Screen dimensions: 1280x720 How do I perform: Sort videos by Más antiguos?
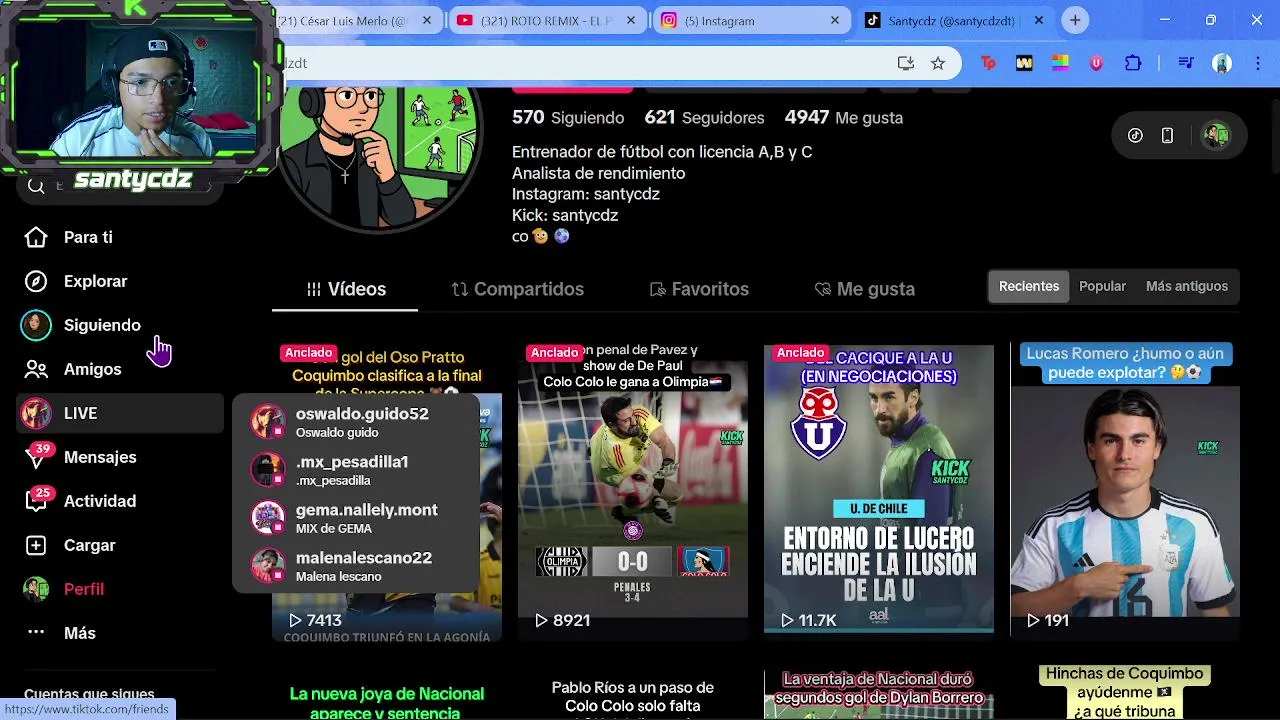tap(1186, 286)
